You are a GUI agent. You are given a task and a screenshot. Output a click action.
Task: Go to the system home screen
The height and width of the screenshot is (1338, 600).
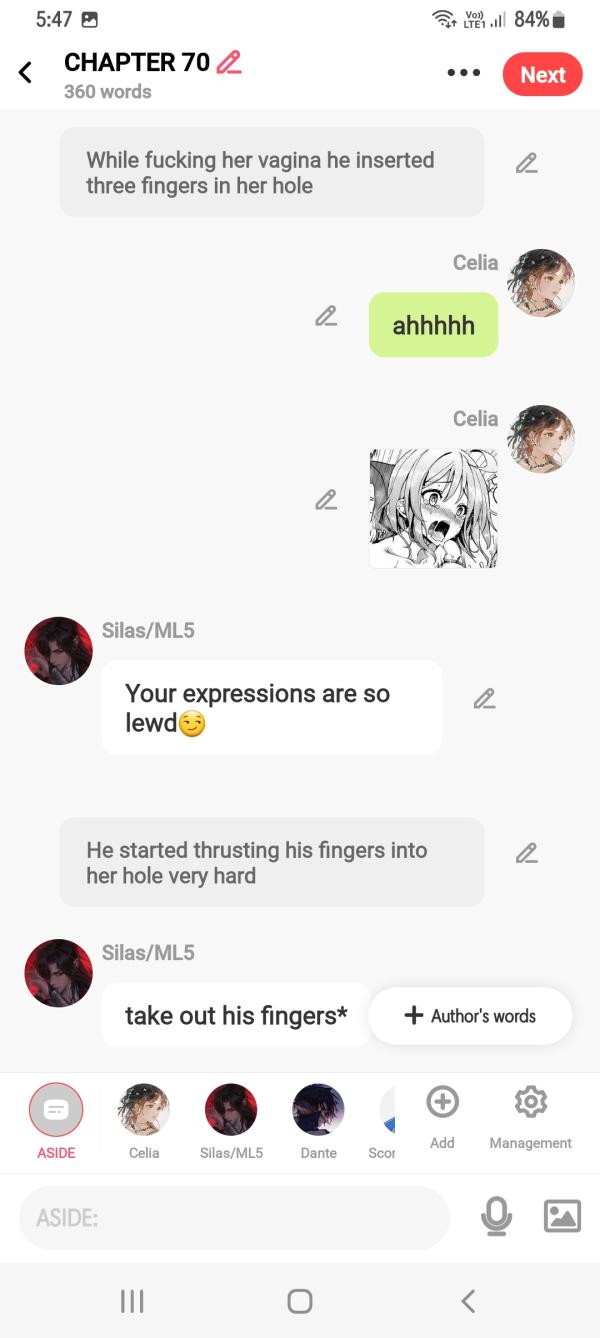tap(300, 1301)
